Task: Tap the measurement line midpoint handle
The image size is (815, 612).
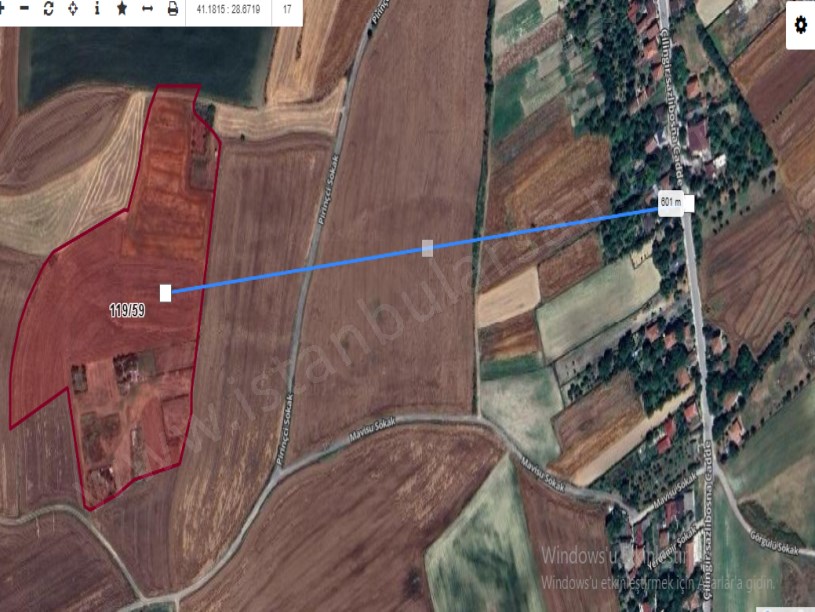Action: tap(428, 248)
